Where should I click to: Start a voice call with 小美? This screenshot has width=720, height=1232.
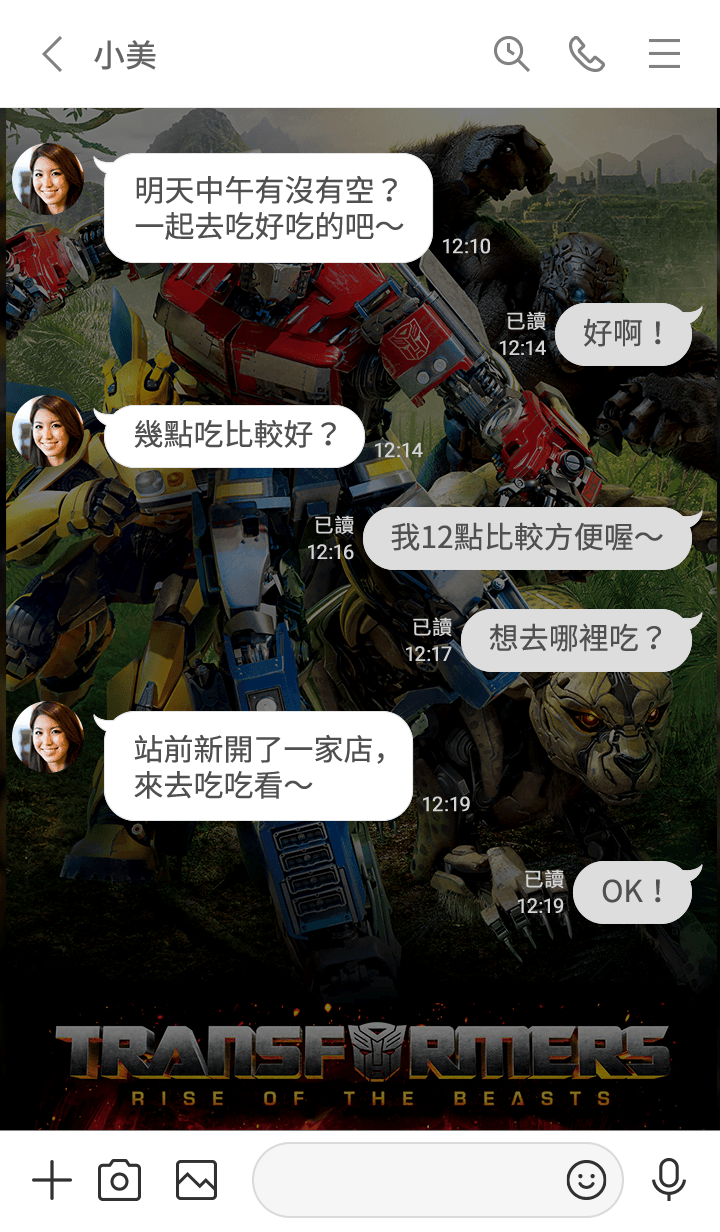[587, 54]
